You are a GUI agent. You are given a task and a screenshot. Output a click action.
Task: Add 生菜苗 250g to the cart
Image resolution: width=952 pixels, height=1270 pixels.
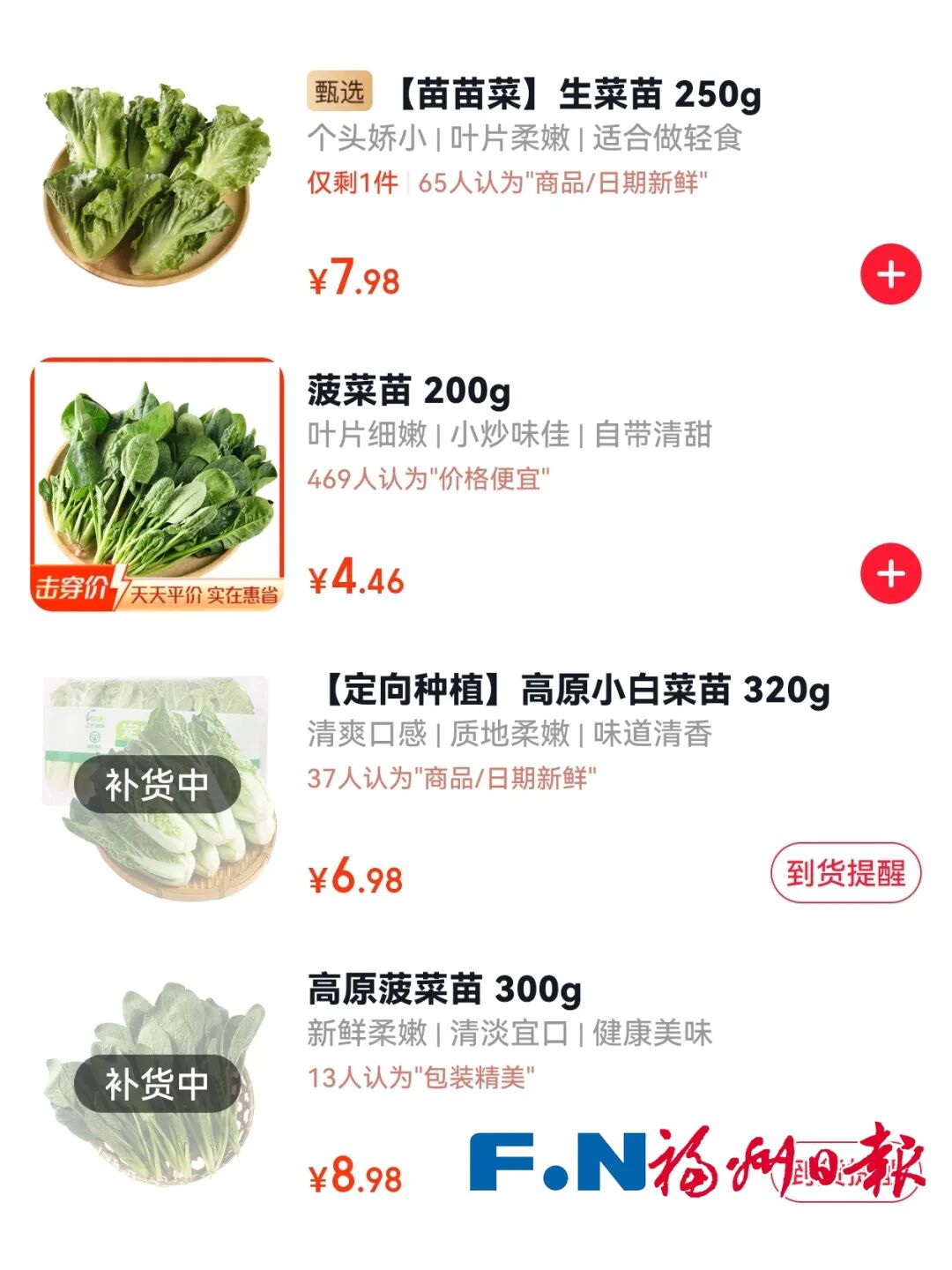click(890, 274)
